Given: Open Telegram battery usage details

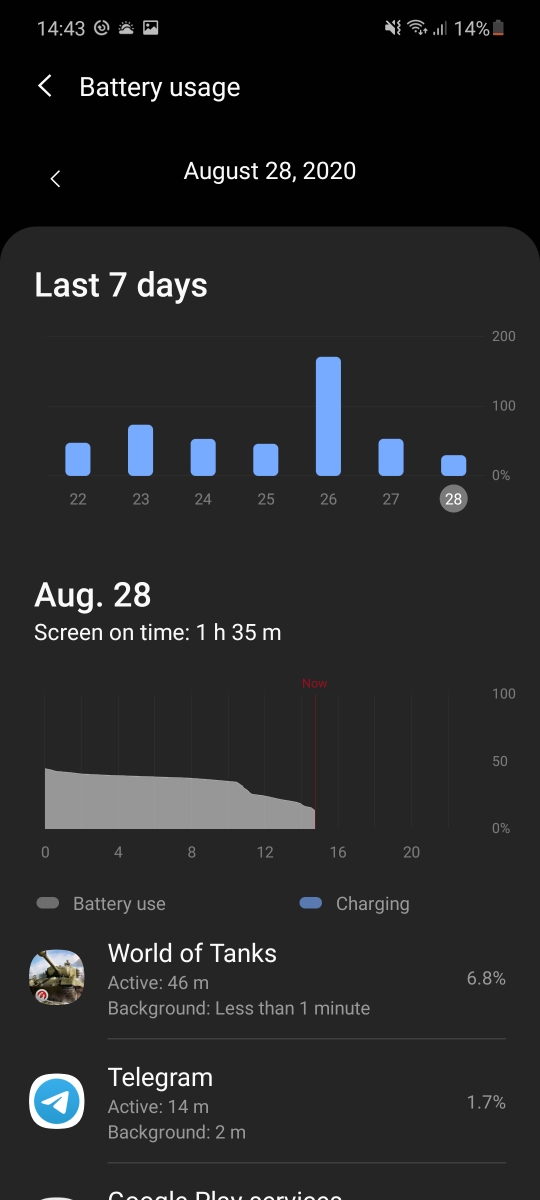Looking at the screenshot, I should pos(270,1103).
